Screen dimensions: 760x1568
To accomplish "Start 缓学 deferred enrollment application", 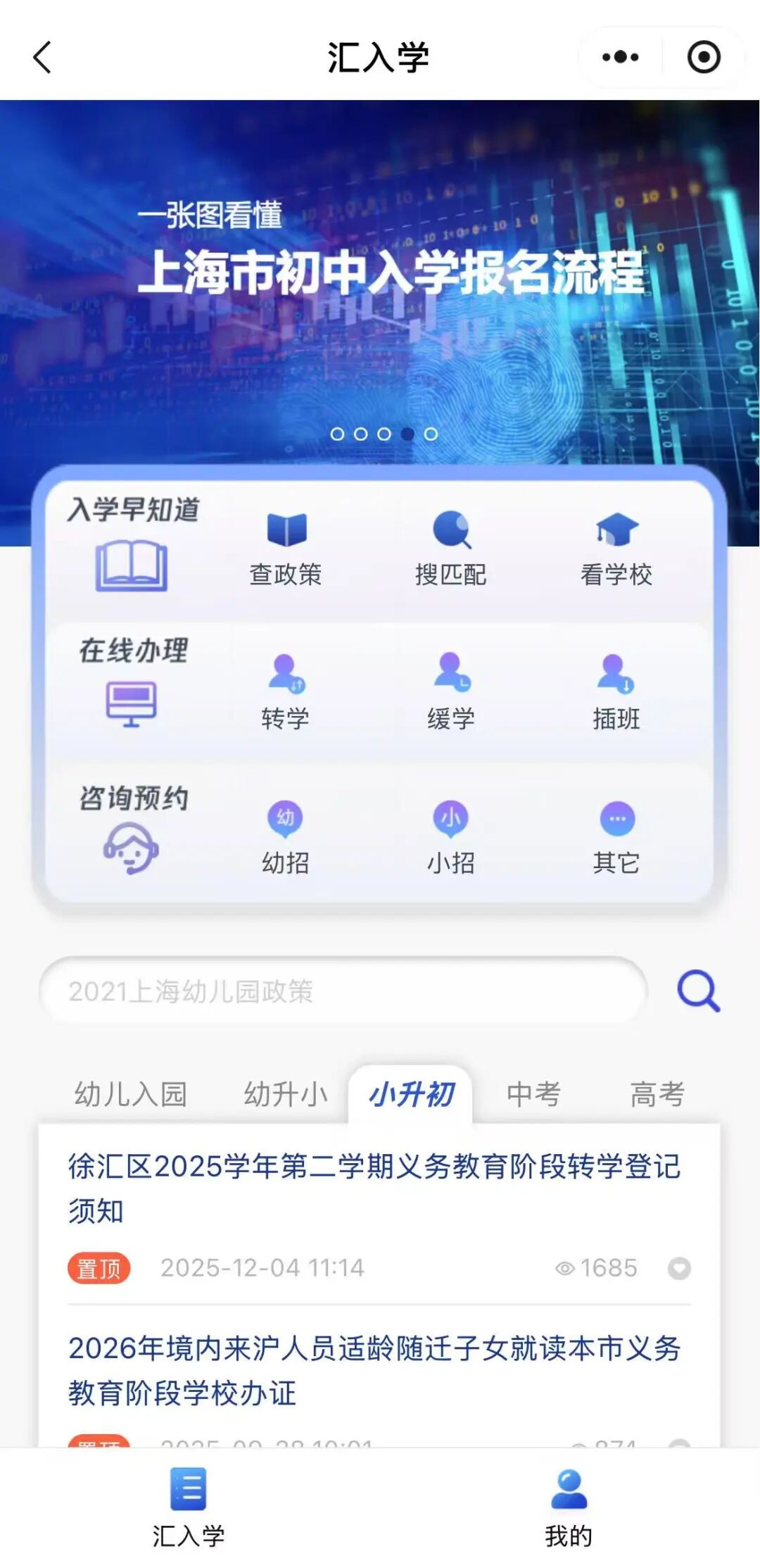I will point(451,691).
